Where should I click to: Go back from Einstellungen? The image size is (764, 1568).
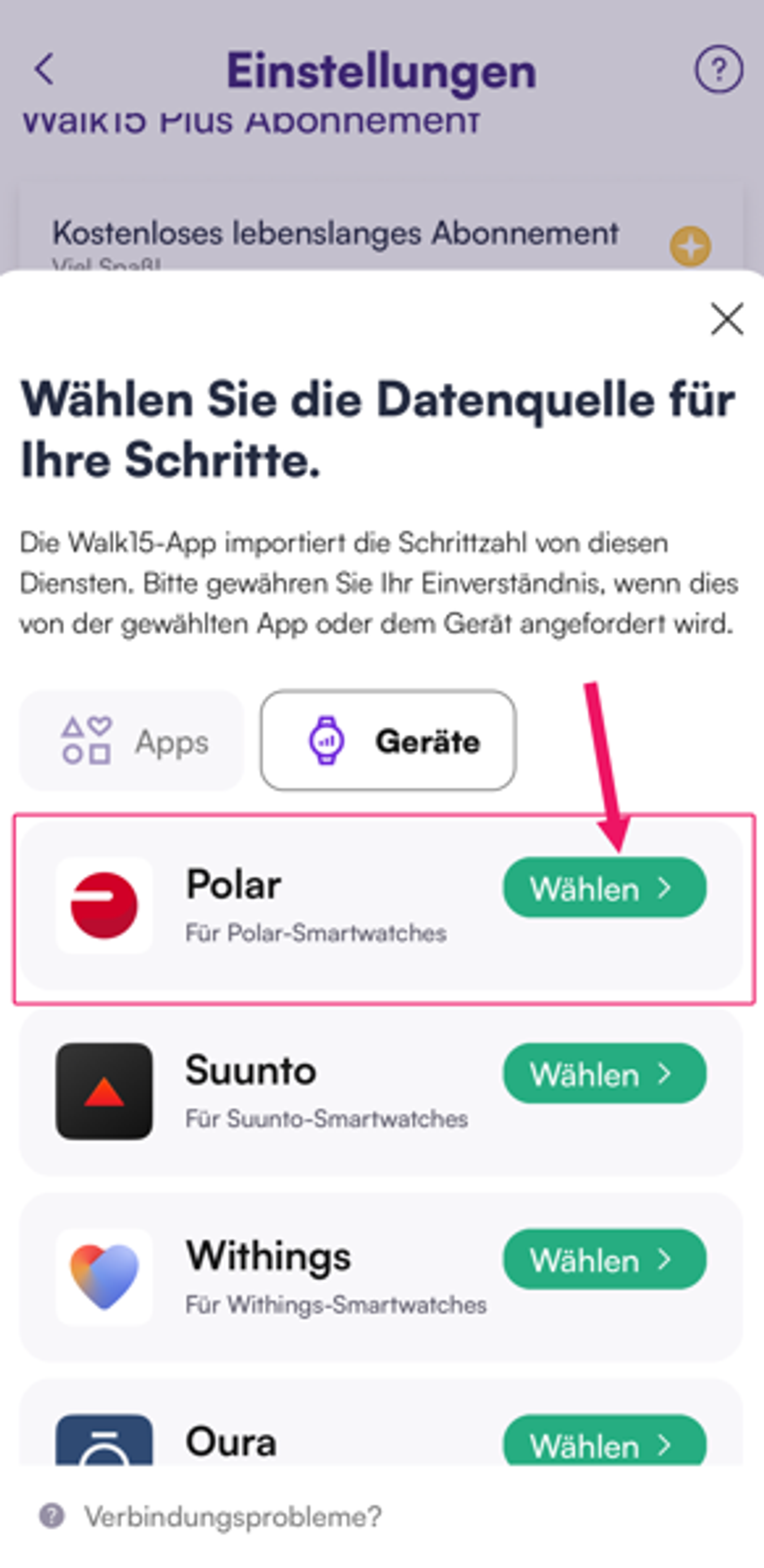click(x=45, y=69)
